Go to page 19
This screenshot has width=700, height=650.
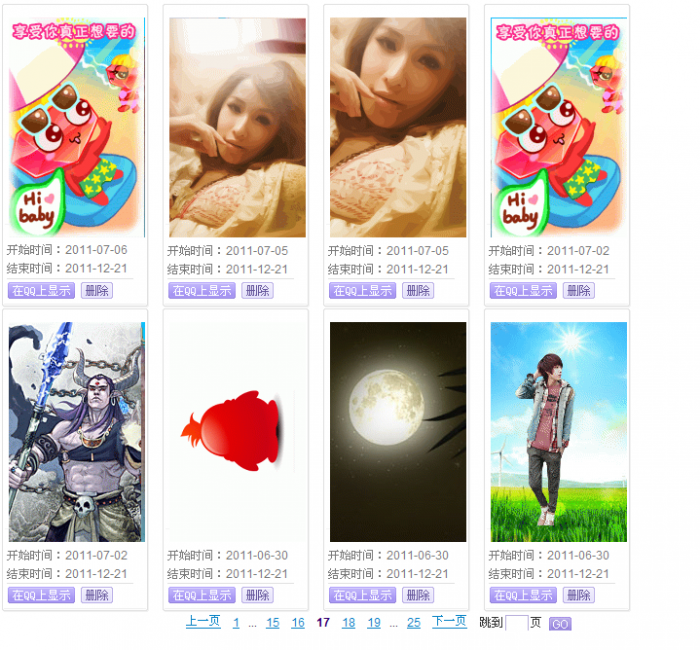click(x=374, y=623)
